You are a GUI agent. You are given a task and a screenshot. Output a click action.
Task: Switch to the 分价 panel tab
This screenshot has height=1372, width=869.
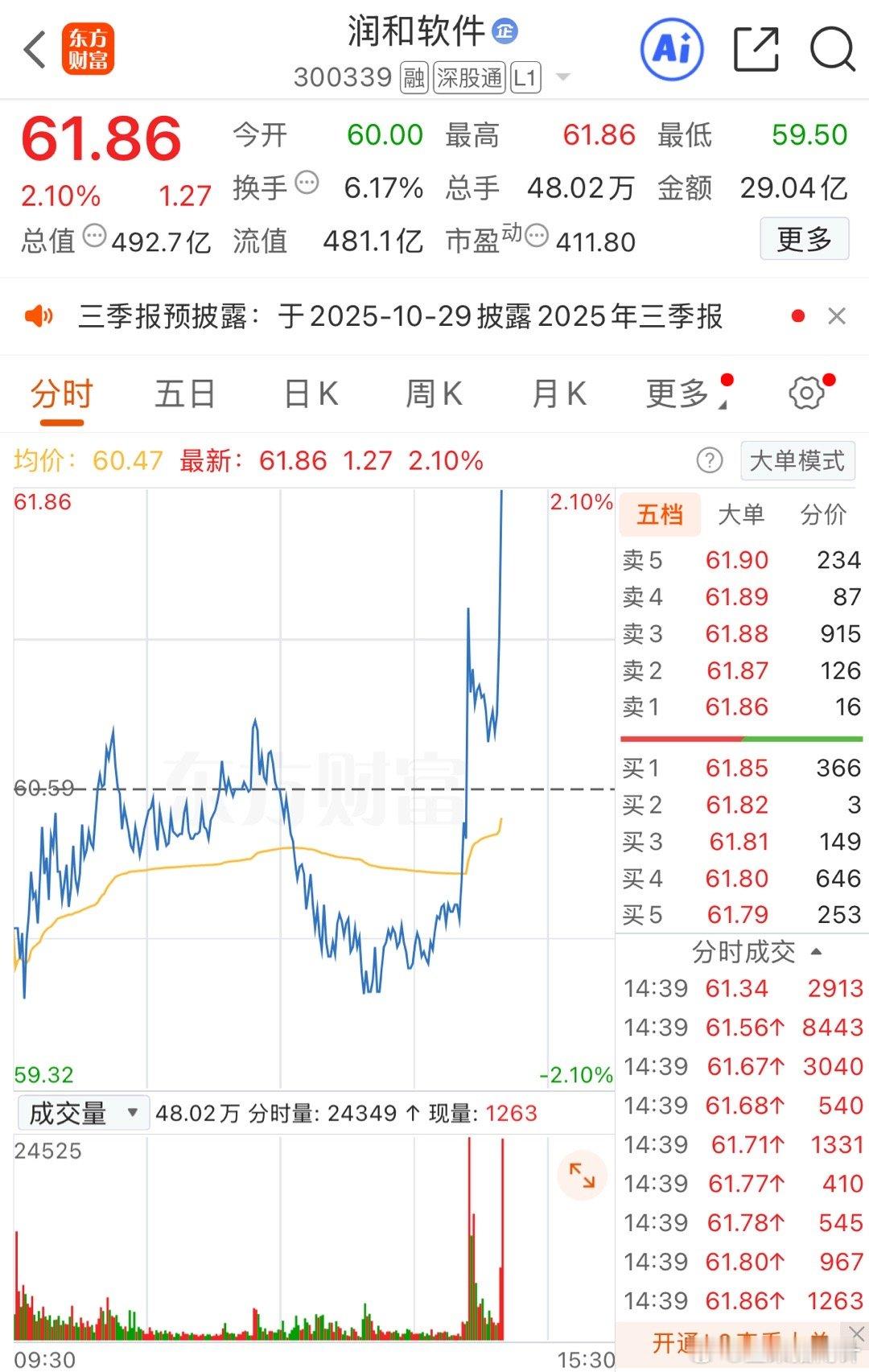822,514
